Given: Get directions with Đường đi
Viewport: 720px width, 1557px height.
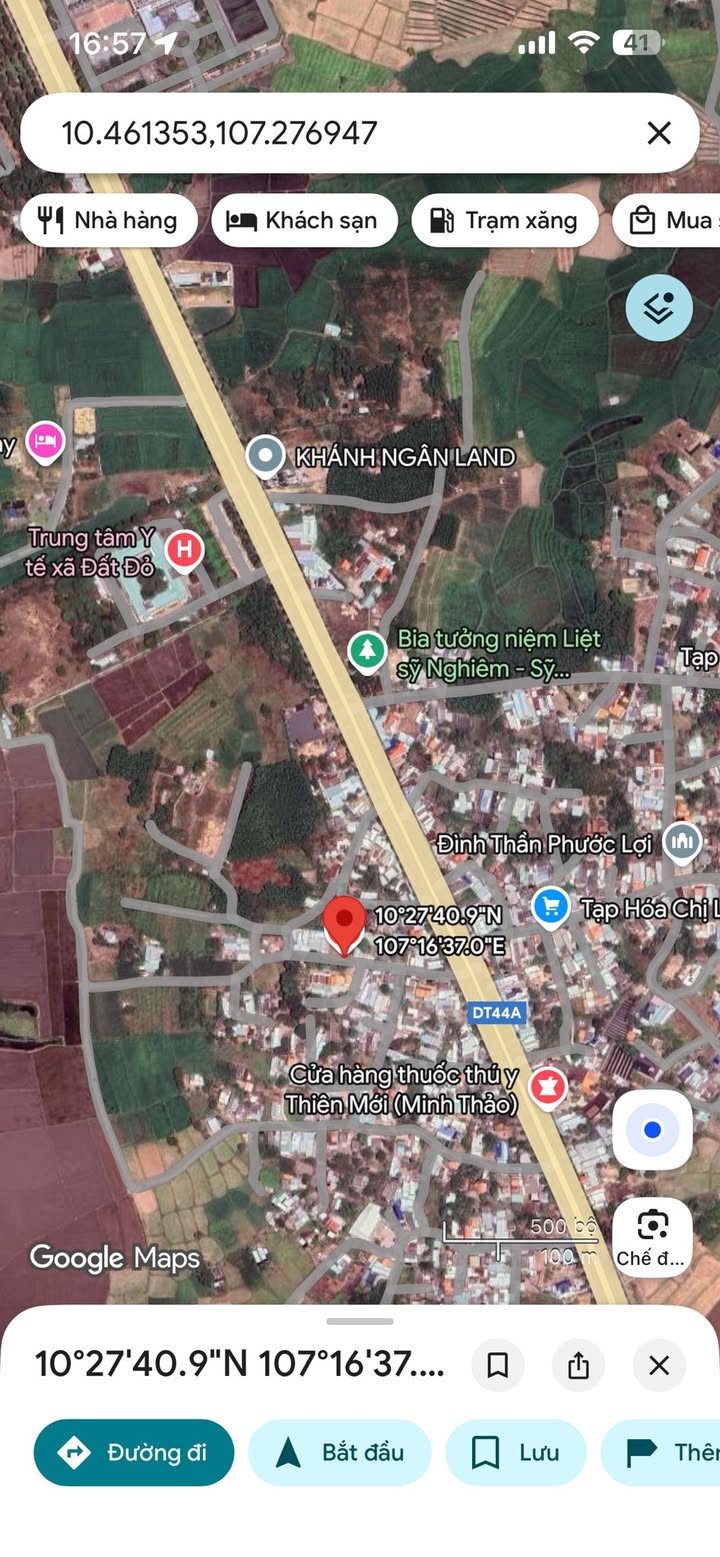Looking at the screenshot, I should coord(134,1452).
